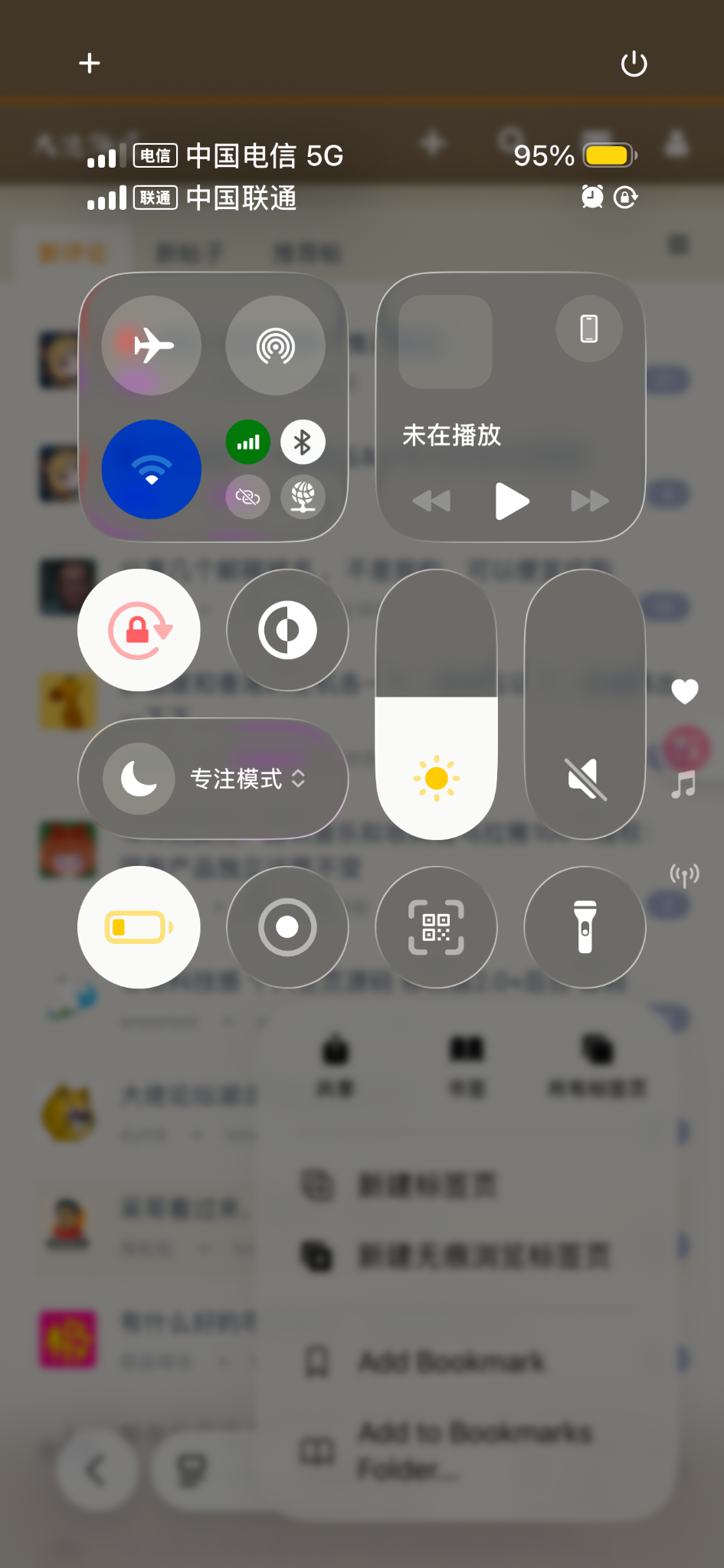Tap the power button icon
Screen dimensions: 724x1568
[634, 64]
